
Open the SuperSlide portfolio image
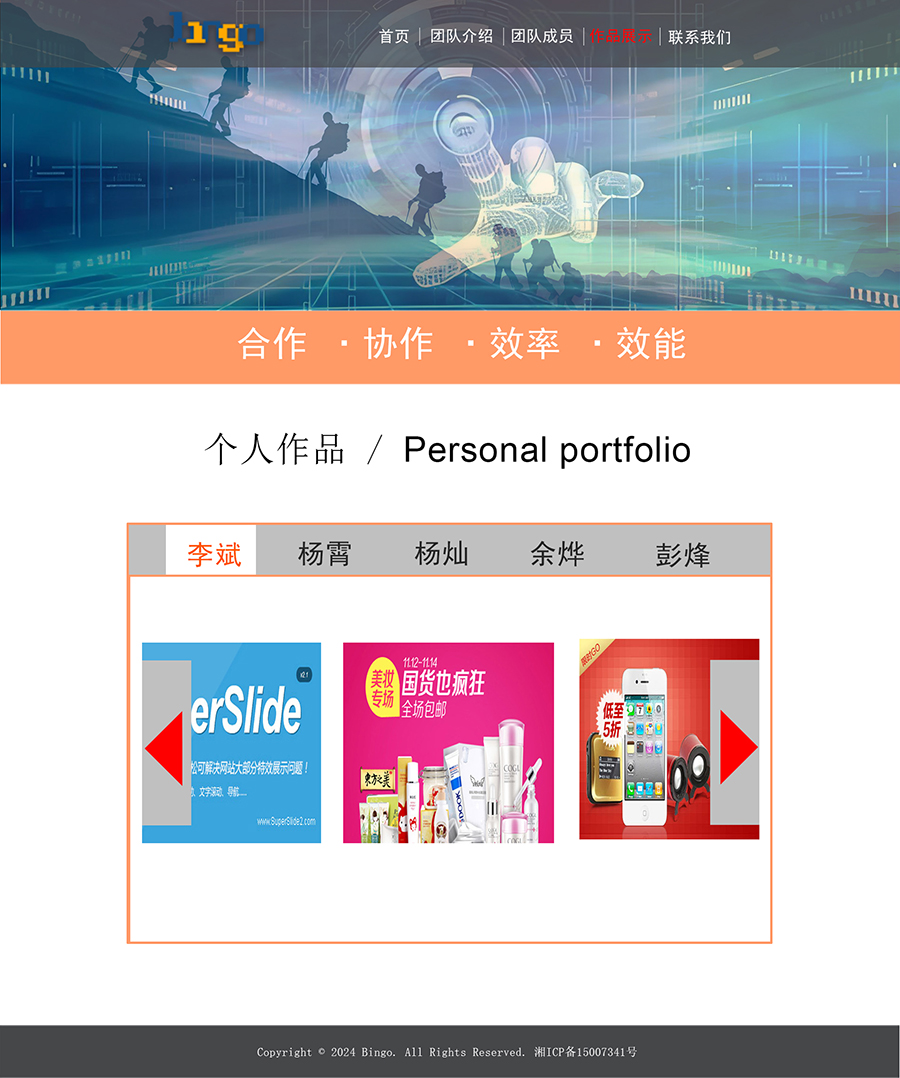pos(256,742)
